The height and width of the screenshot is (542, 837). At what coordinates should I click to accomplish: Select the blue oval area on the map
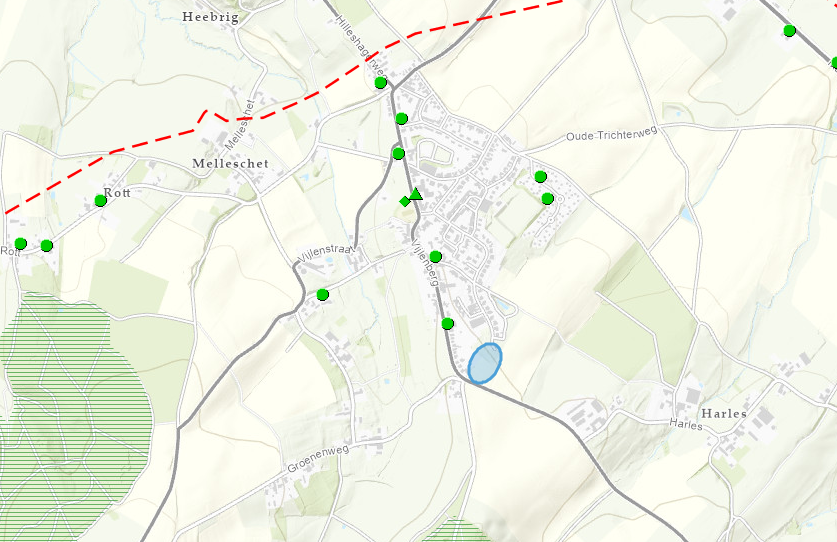coord(485,363)
